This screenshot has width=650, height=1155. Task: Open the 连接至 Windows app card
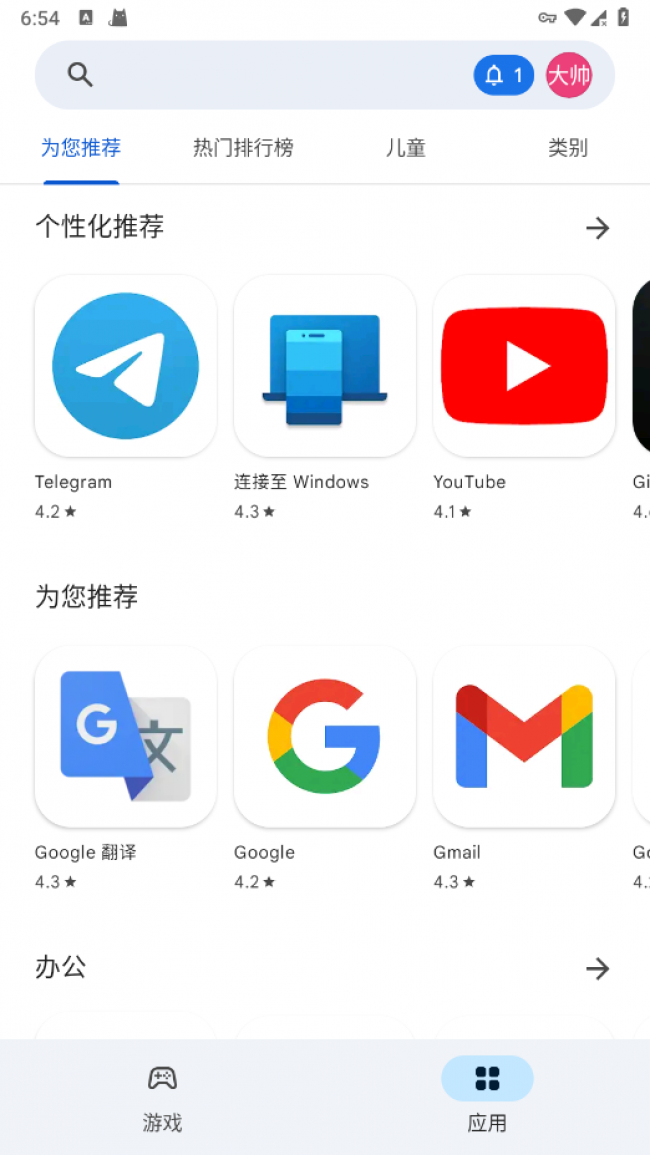tap(324, 366)
